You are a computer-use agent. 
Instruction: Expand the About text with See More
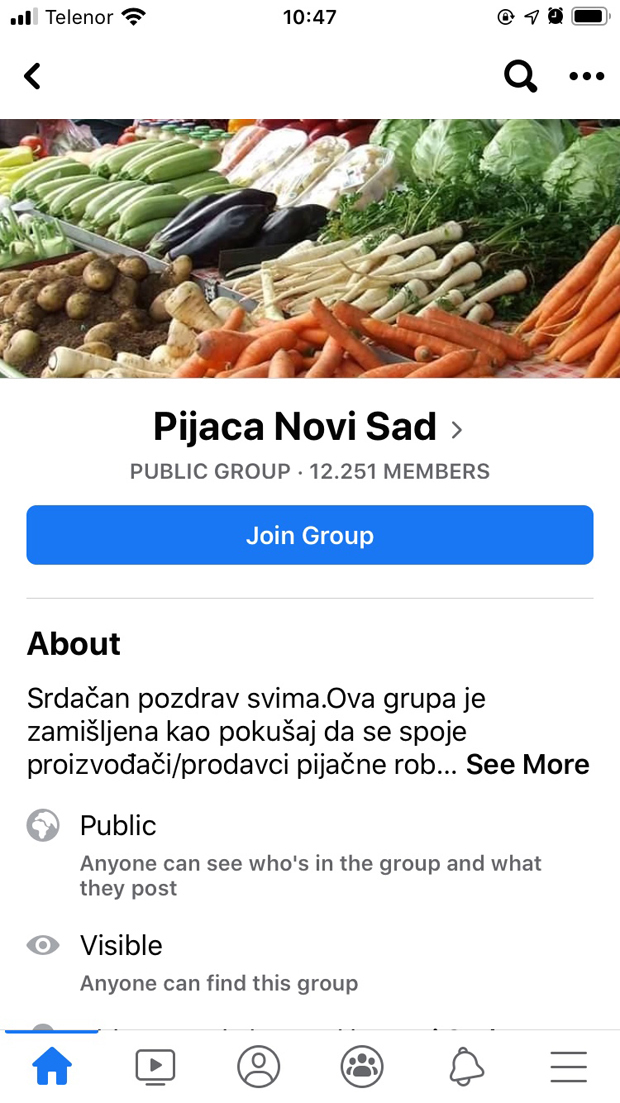[x=527, y=765]
